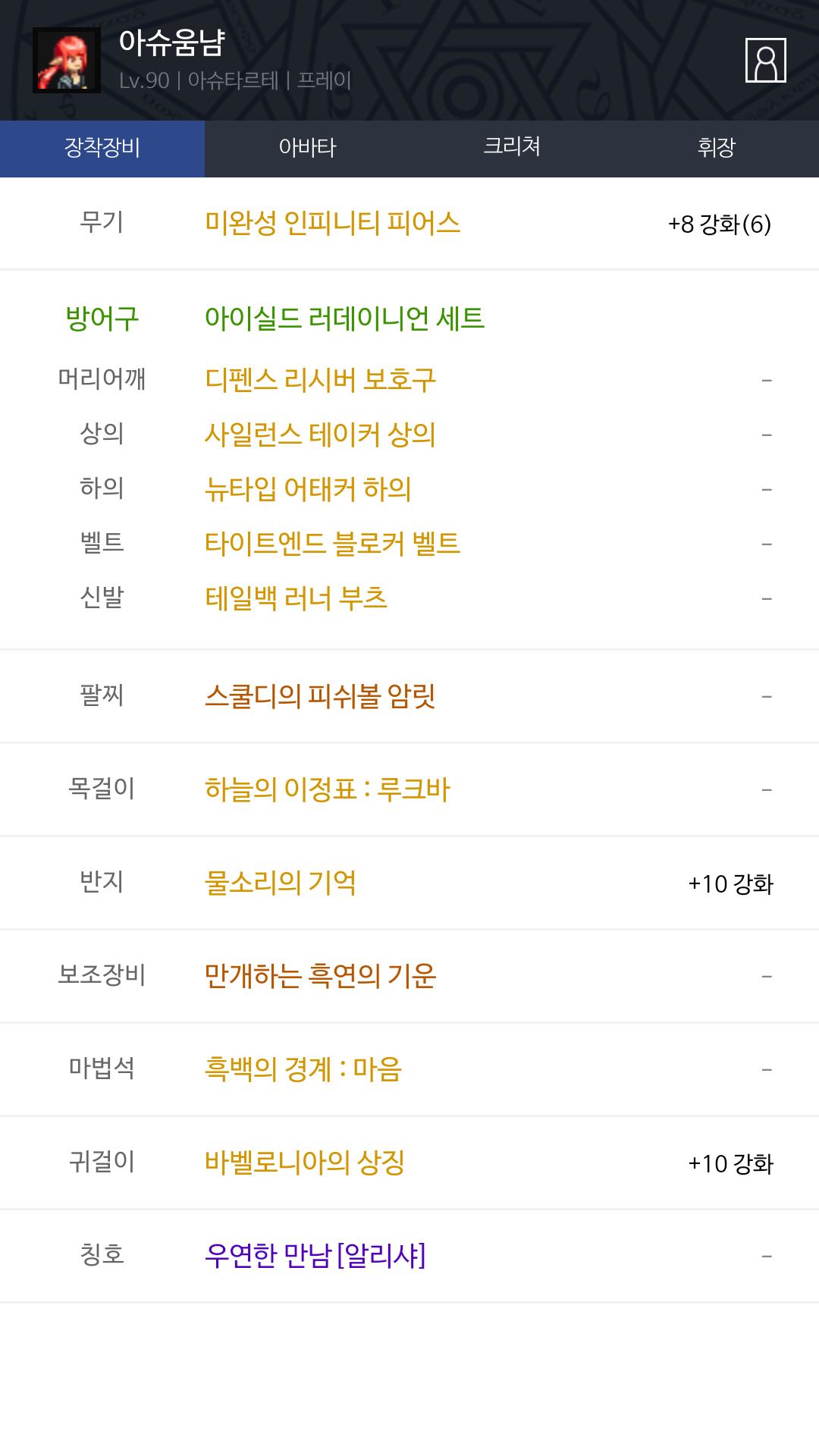Viewport: 819px width, 1456px height.
Task: Open 흑백의 경계 : 마음 magic stone
Action: (303, 1068)
